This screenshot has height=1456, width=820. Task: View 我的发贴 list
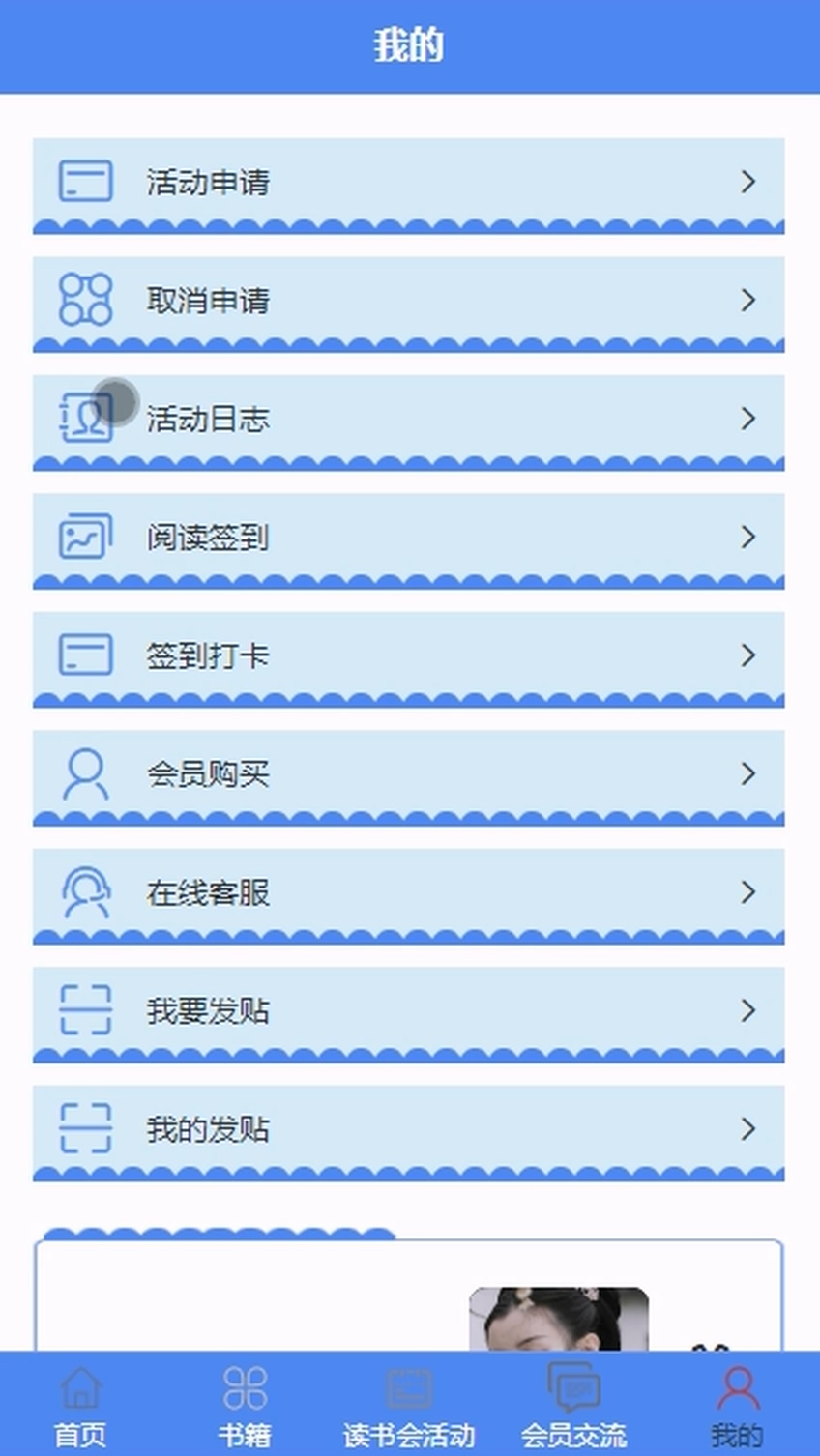pyautogui.click(x=408, y=1133)
